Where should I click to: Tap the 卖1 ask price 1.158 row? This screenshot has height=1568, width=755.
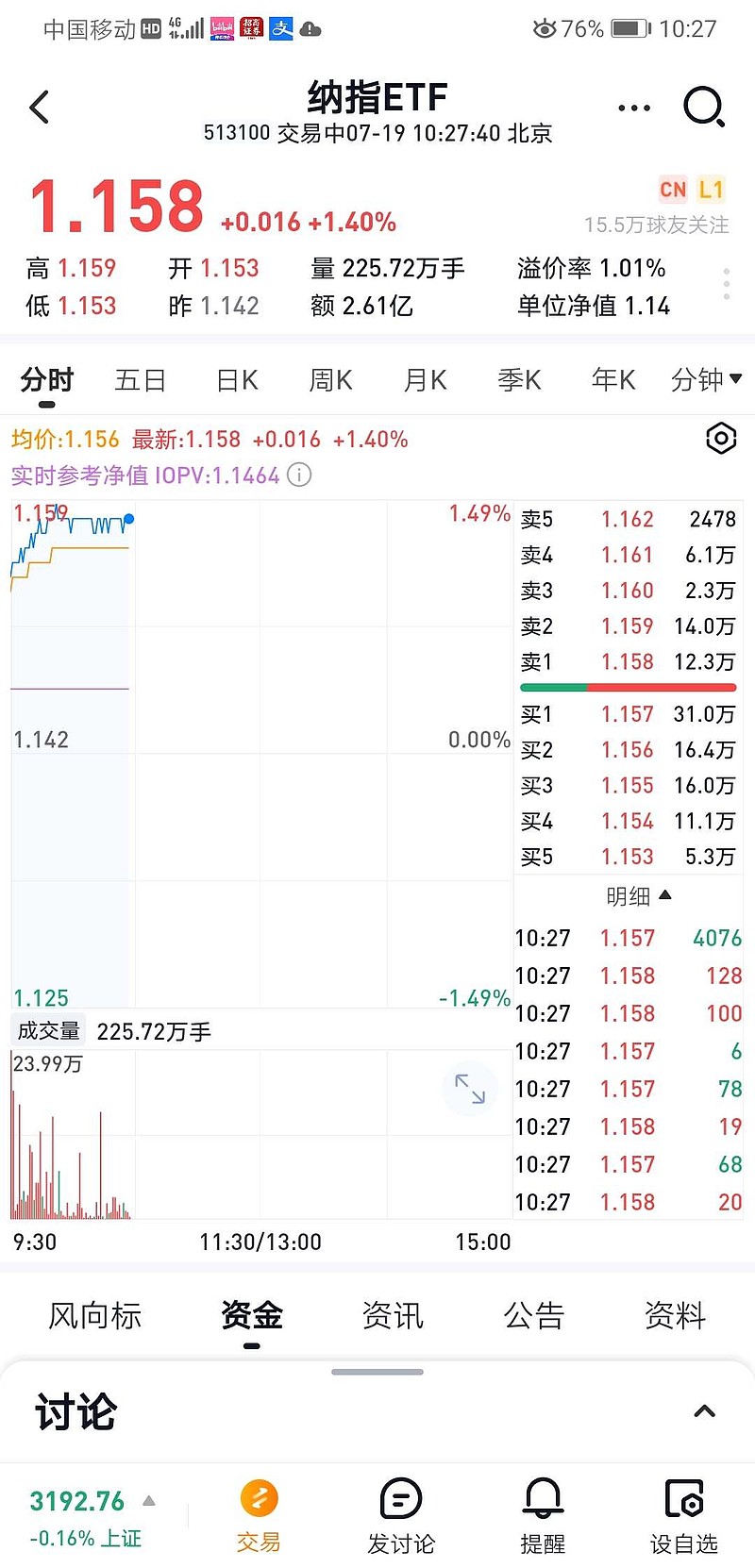click(x=628, y=661)
